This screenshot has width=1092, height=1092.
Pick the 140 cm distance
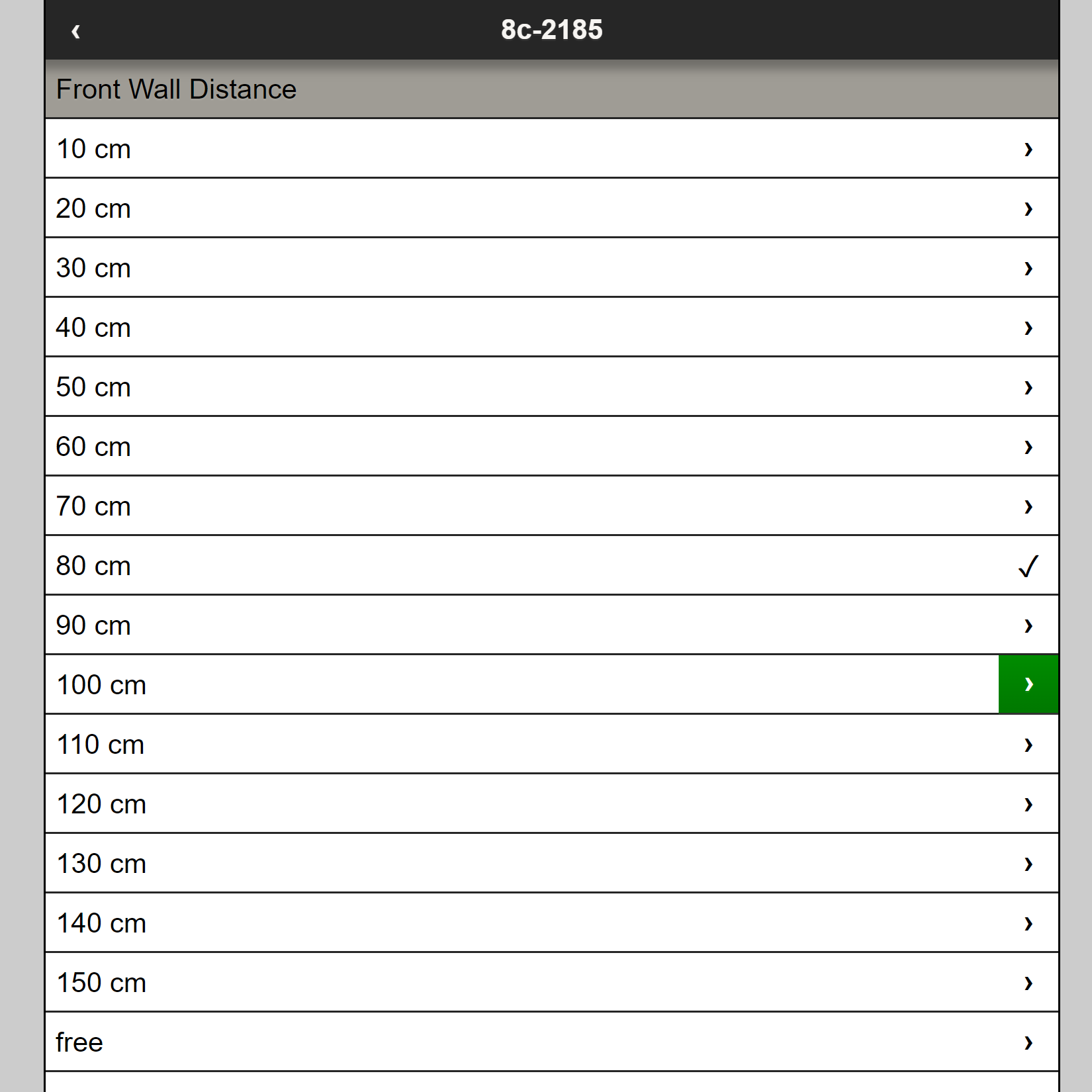coord(551,923)
